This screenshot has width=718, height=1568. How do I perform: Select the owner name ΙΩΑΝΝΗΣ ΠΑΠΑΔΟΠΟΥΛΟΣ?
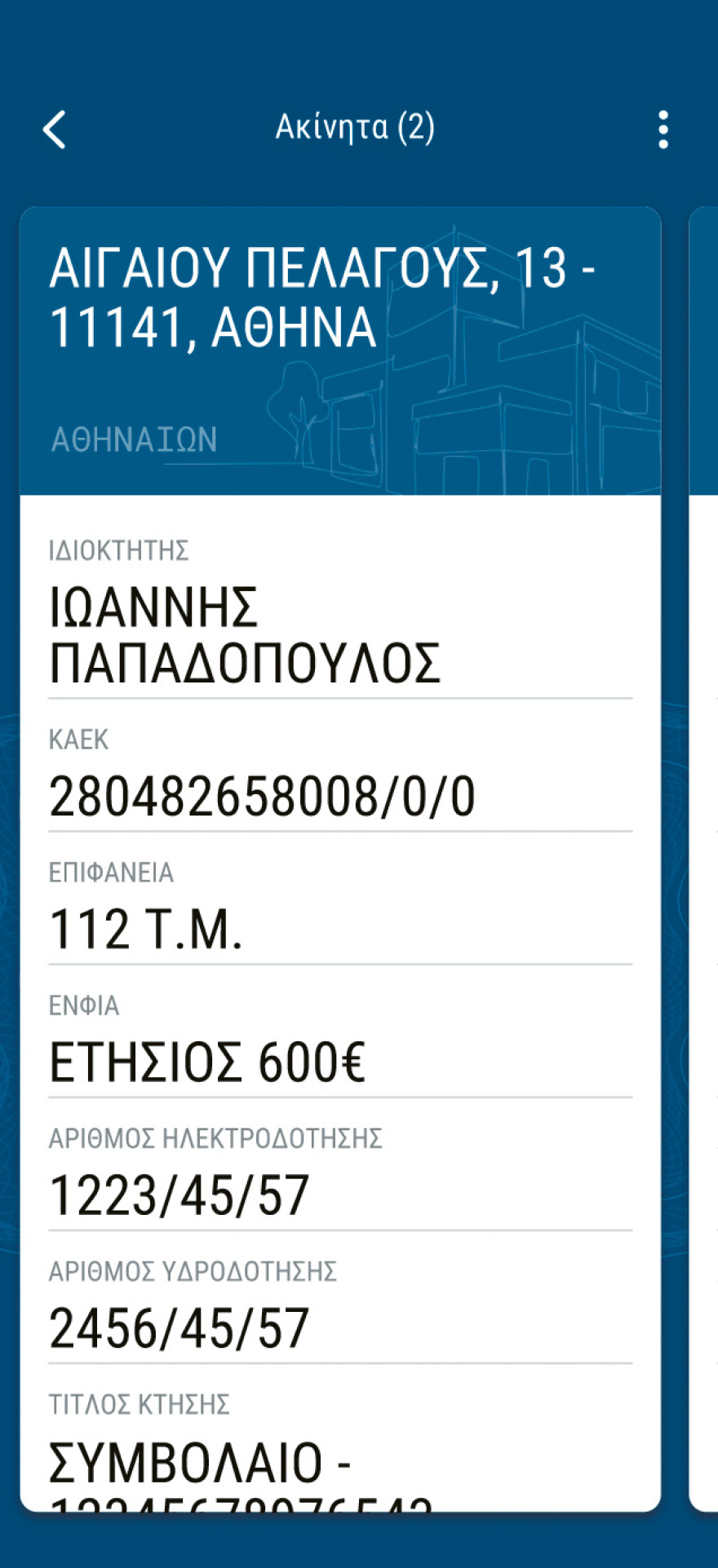point(245,632)
